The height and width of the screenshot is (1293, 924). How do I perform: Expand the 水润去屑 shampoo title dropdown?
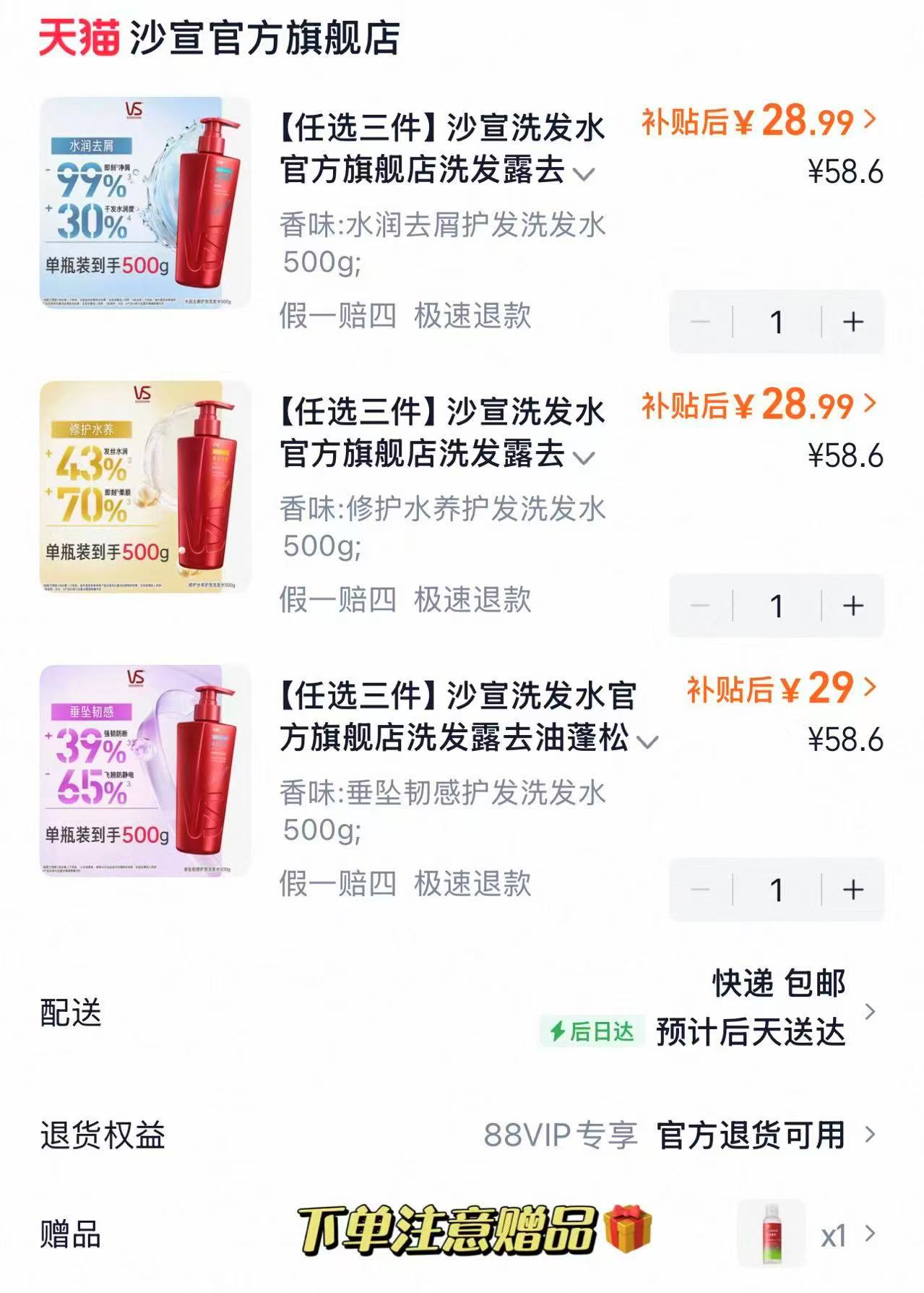584,174
